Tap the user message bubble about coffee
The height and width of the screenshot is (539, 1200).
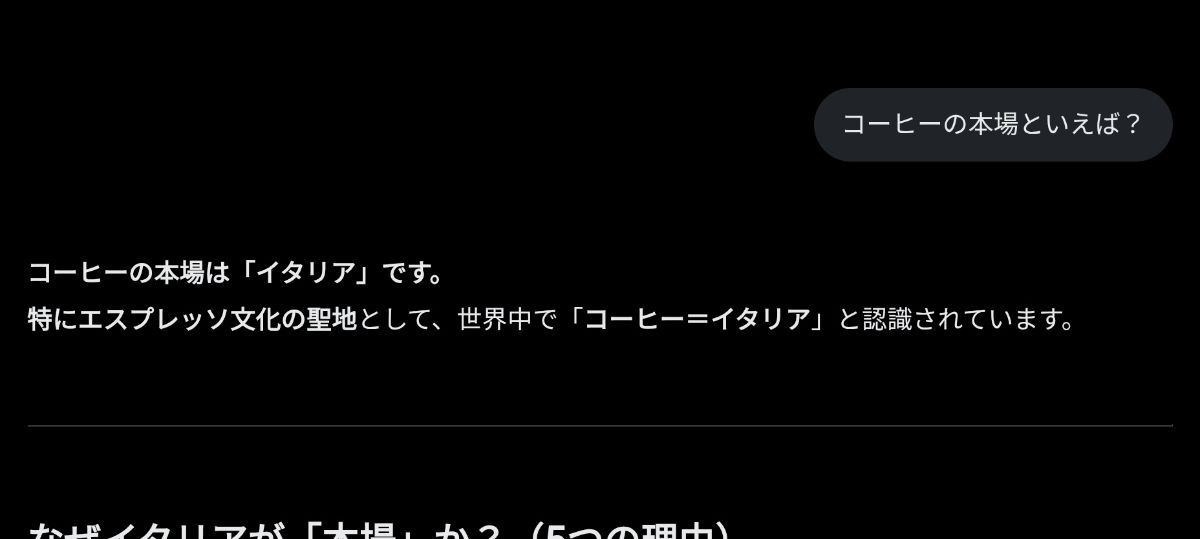[x=992, y=124]
